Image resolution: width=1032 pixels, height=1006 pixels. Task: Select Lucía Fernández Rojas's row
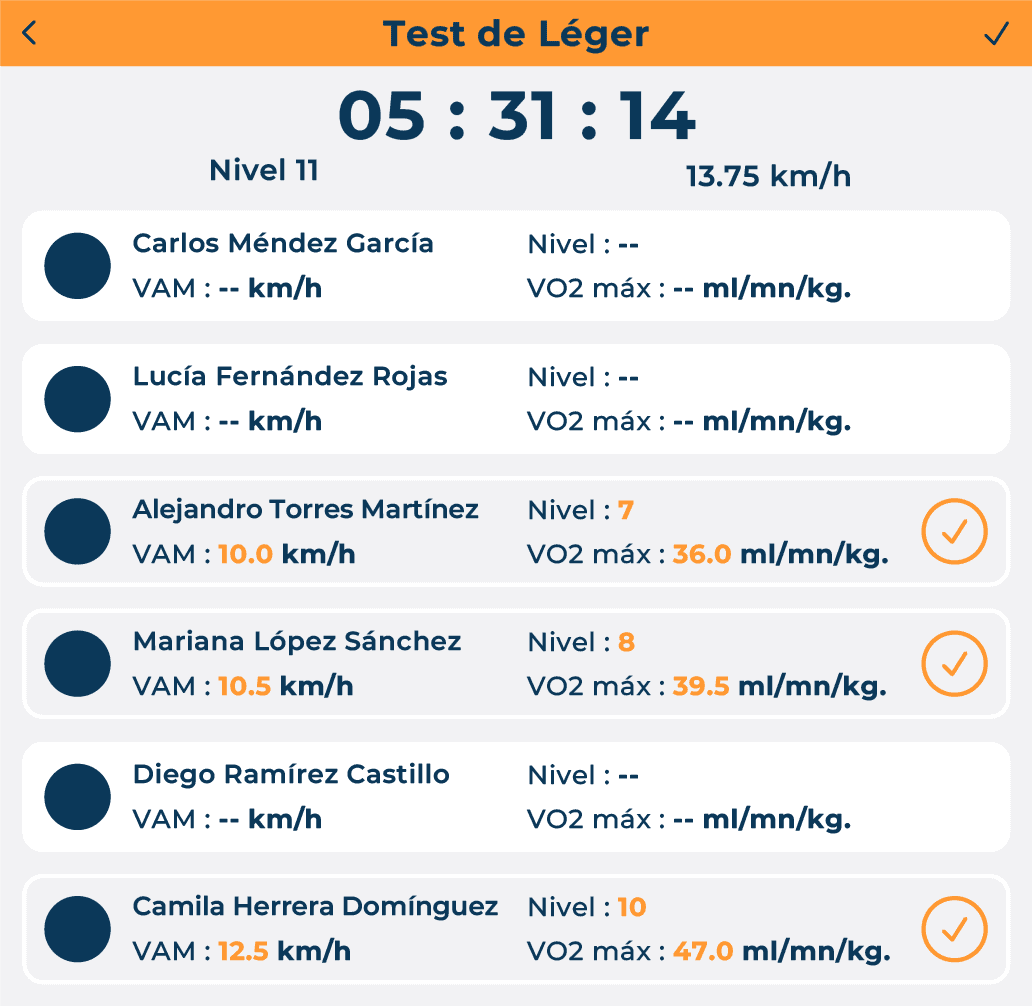[x=515, y=399]
